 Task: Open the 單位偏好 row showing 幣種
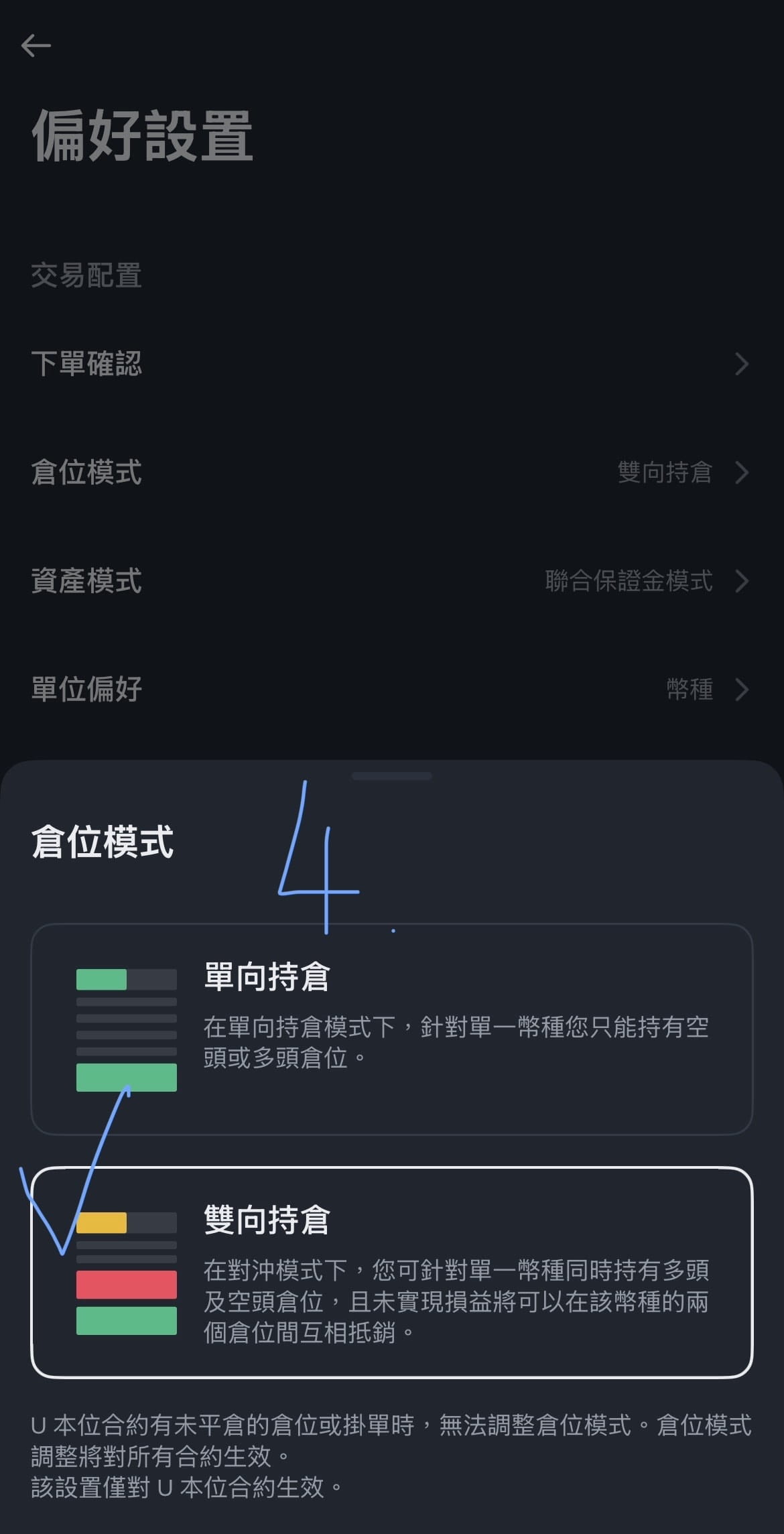tap(391, 690)
